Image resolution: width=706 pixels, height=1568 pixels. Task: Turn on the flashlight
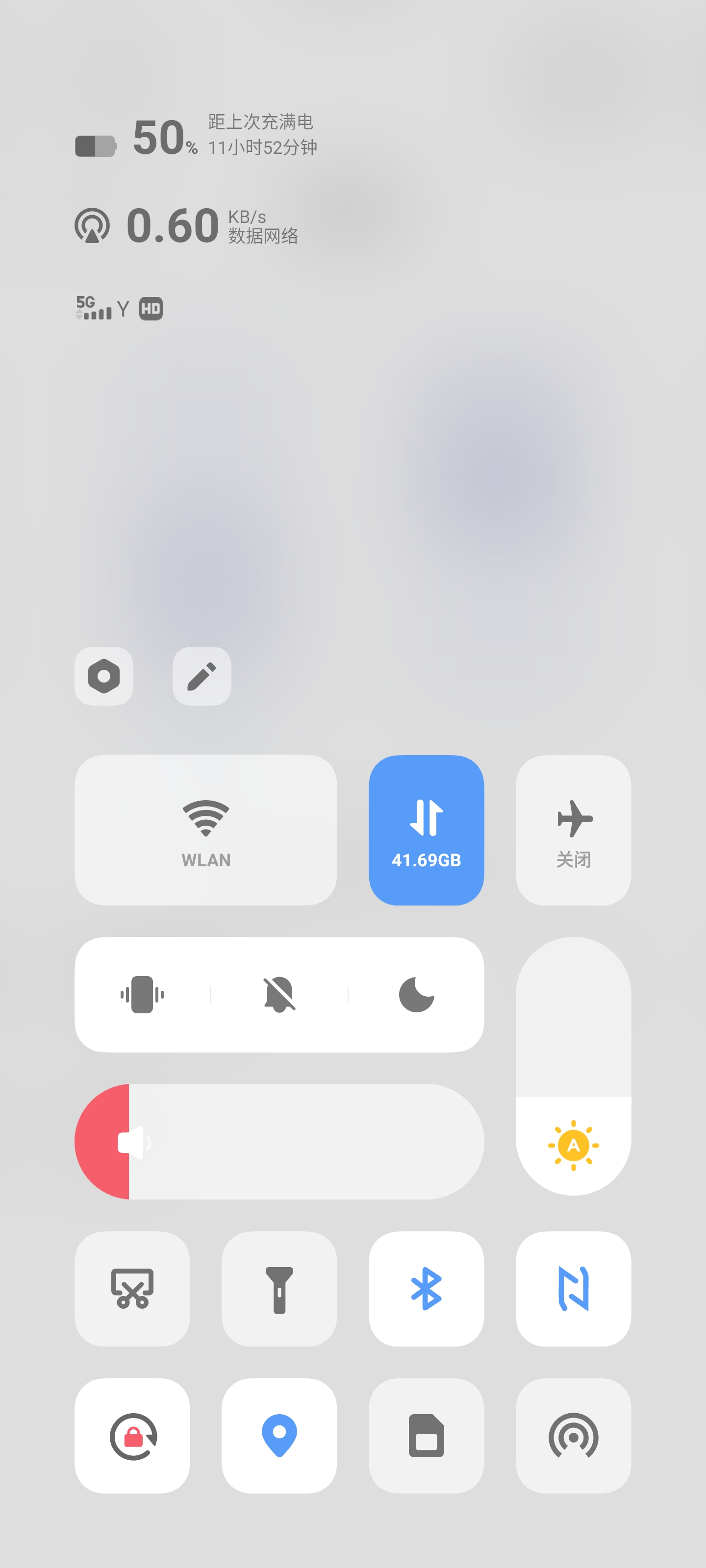click(x=279, y=1288)
